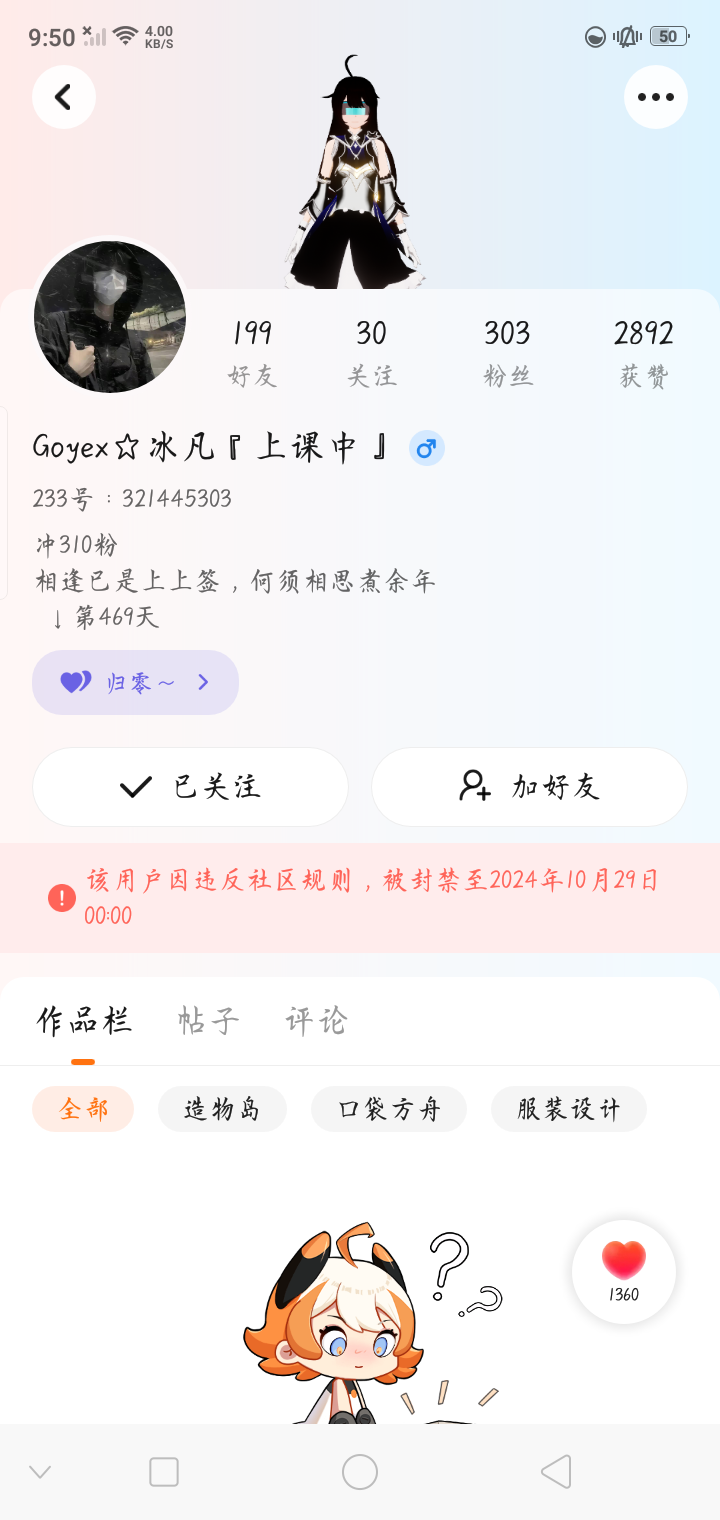
Task: Open the system recent apps view
Action: point(164,1472)
